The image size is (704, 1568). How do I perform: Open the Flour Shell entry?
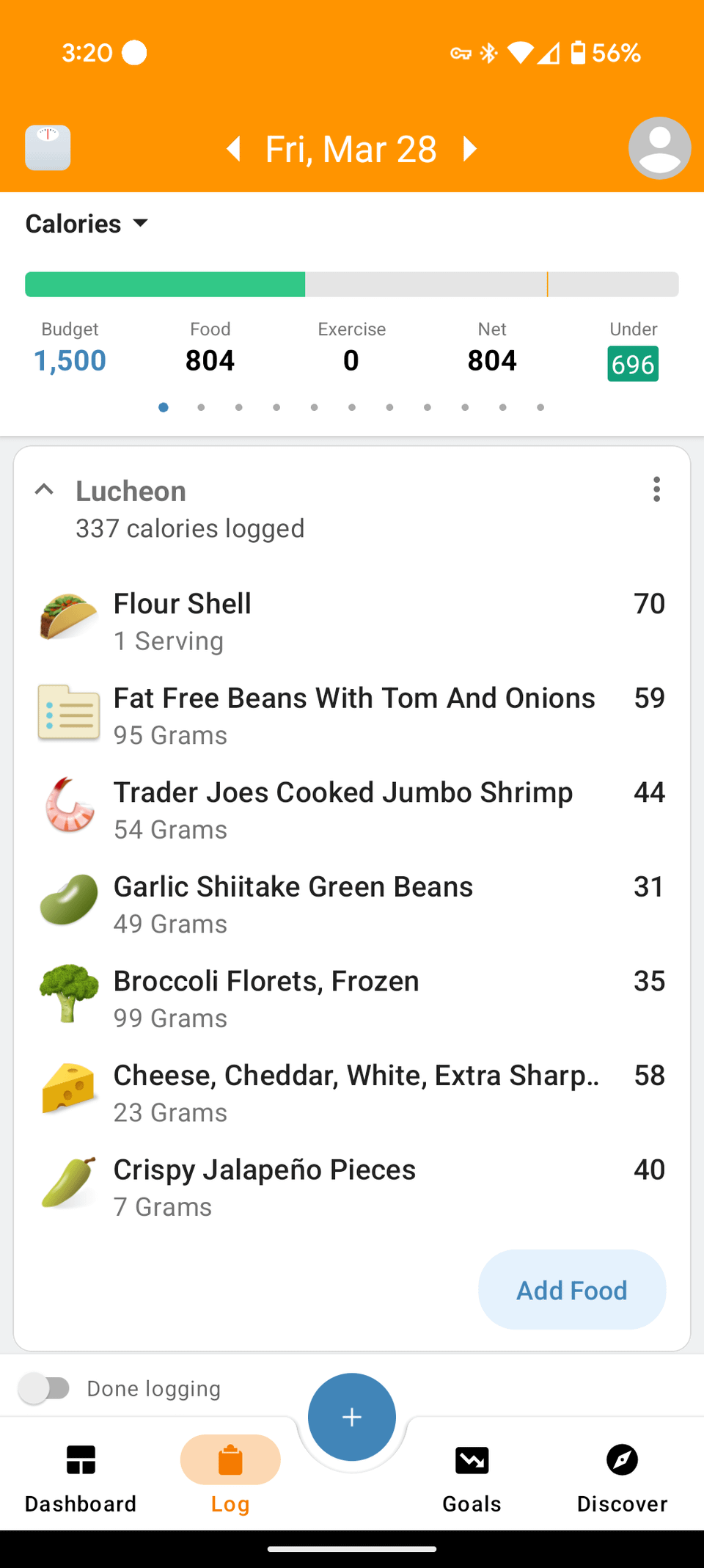tap(352, 621)
